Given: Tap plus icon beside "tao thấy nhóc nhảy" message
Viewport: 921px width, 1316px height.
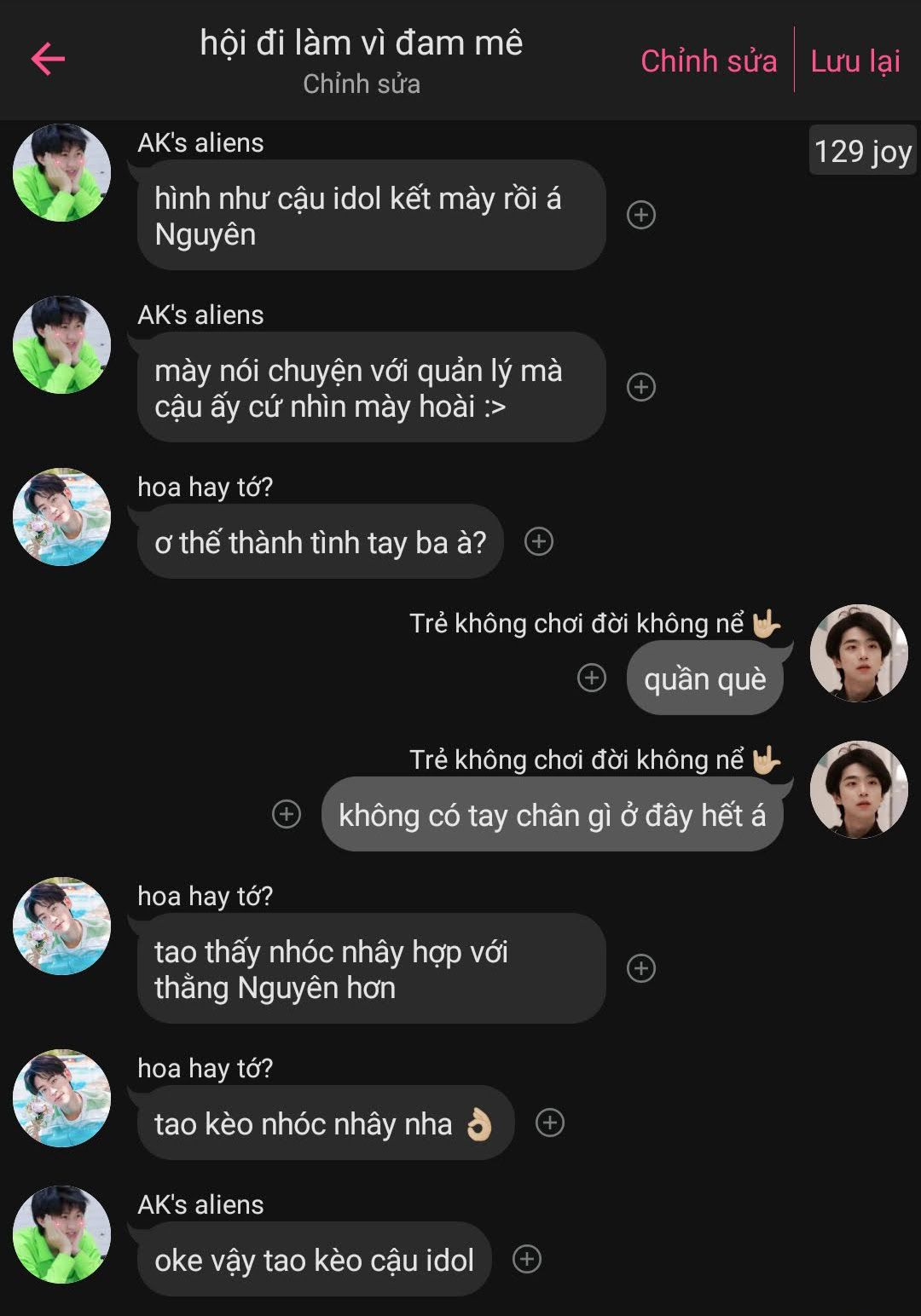Looking at the screenshot, I should (641, 968).
